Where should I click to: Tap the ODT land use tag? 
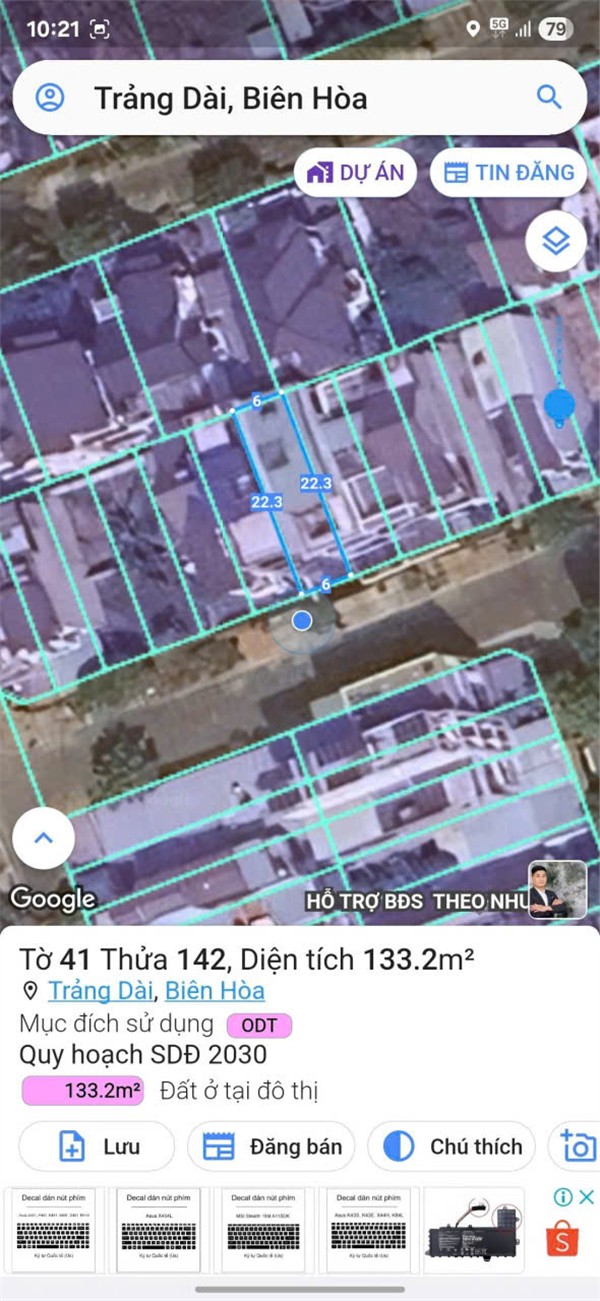pyautogui.click(x=259, y=1025)
